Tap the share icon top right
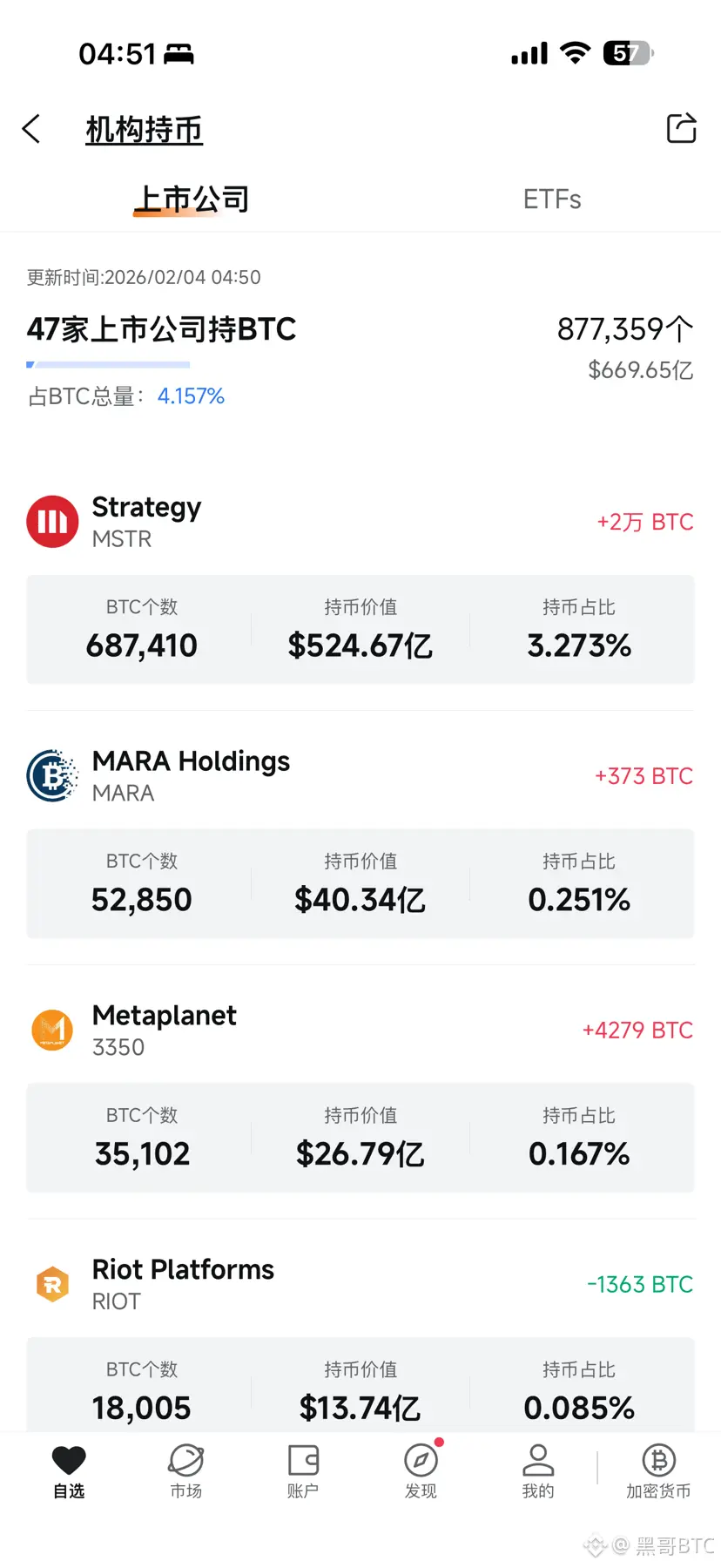Screen dimensions: 721x1568 [682, 128]
